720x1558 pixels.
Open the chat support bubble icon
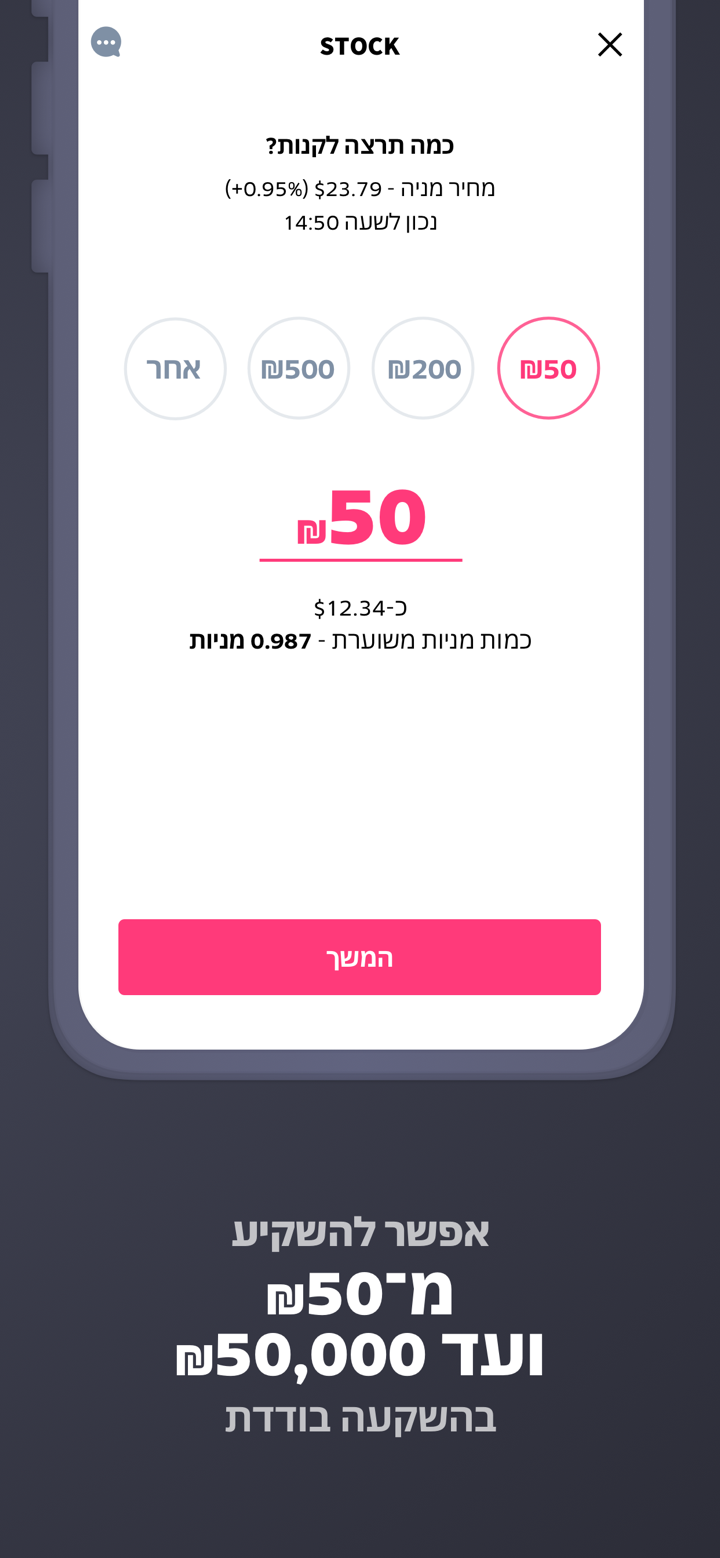pos(105,42)
